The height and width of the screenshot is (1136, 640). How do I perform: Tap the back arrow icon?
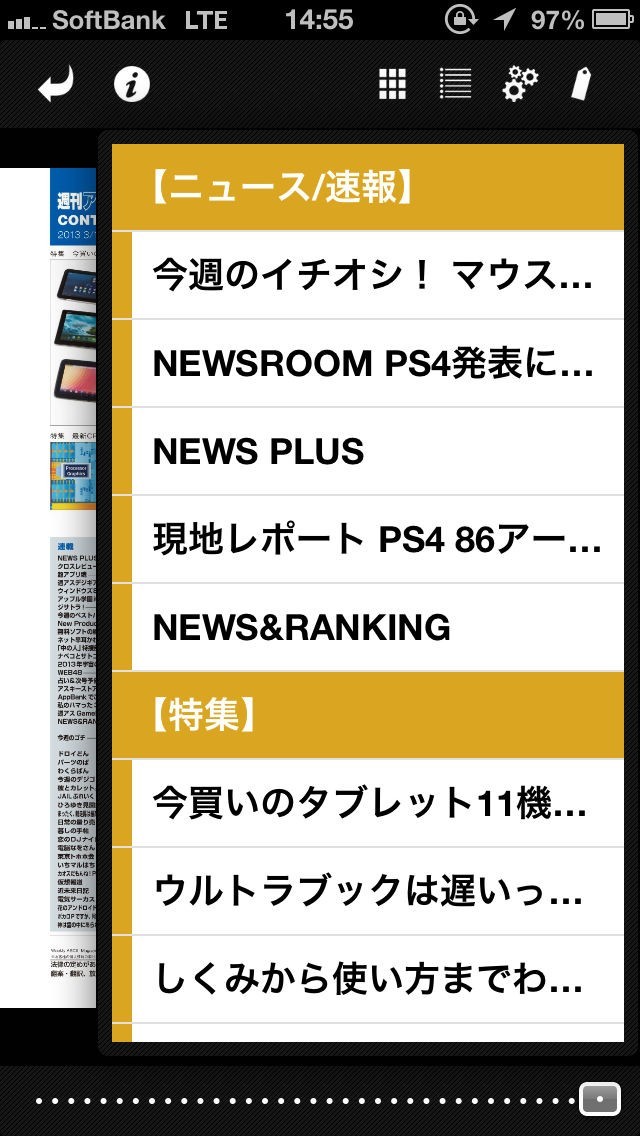point(56,86)
